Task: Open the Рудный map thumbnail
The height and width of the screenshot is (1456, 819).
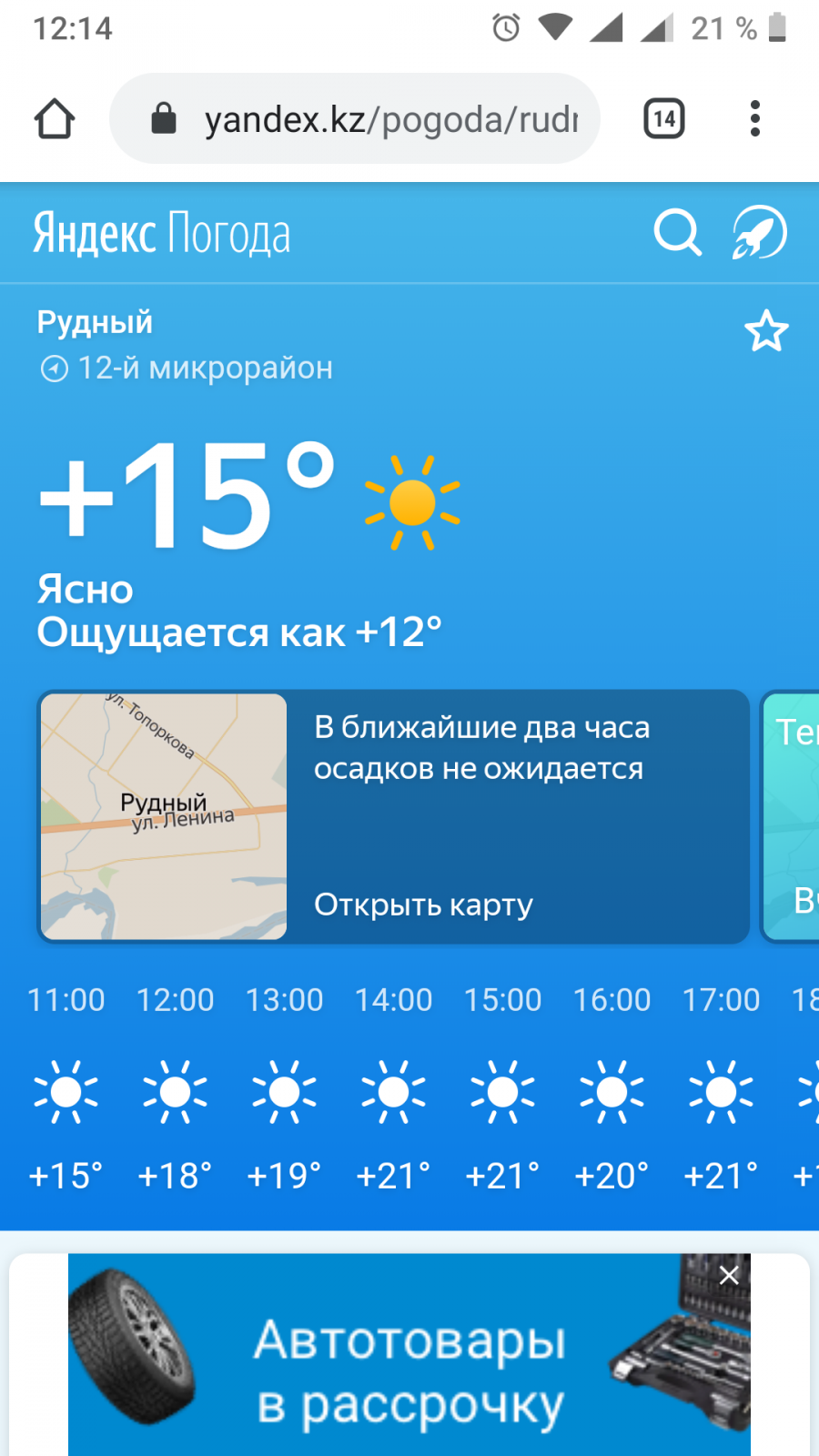Action: [x=164, y=816]
